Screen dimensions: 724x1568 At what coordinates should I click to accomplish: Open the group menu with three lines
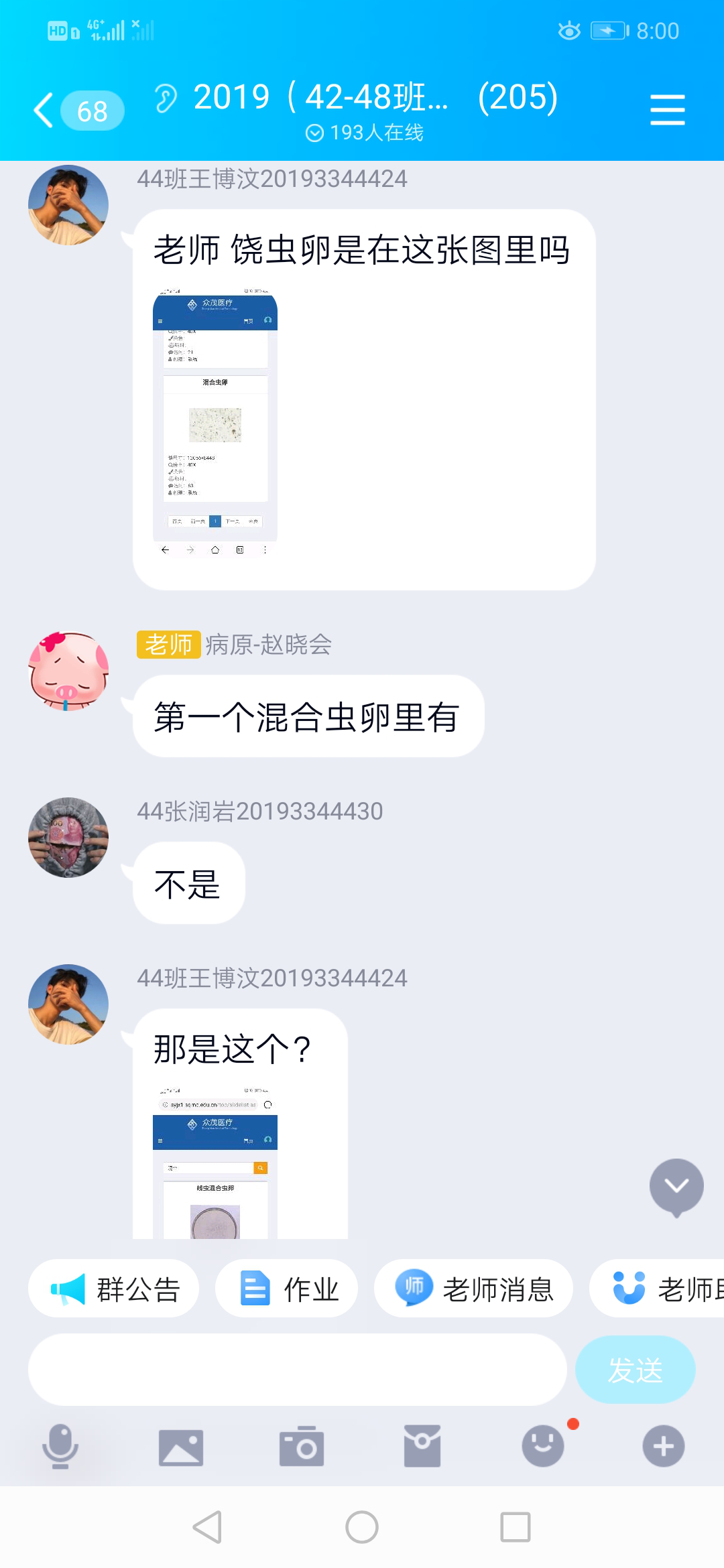(x=667, y=110)
